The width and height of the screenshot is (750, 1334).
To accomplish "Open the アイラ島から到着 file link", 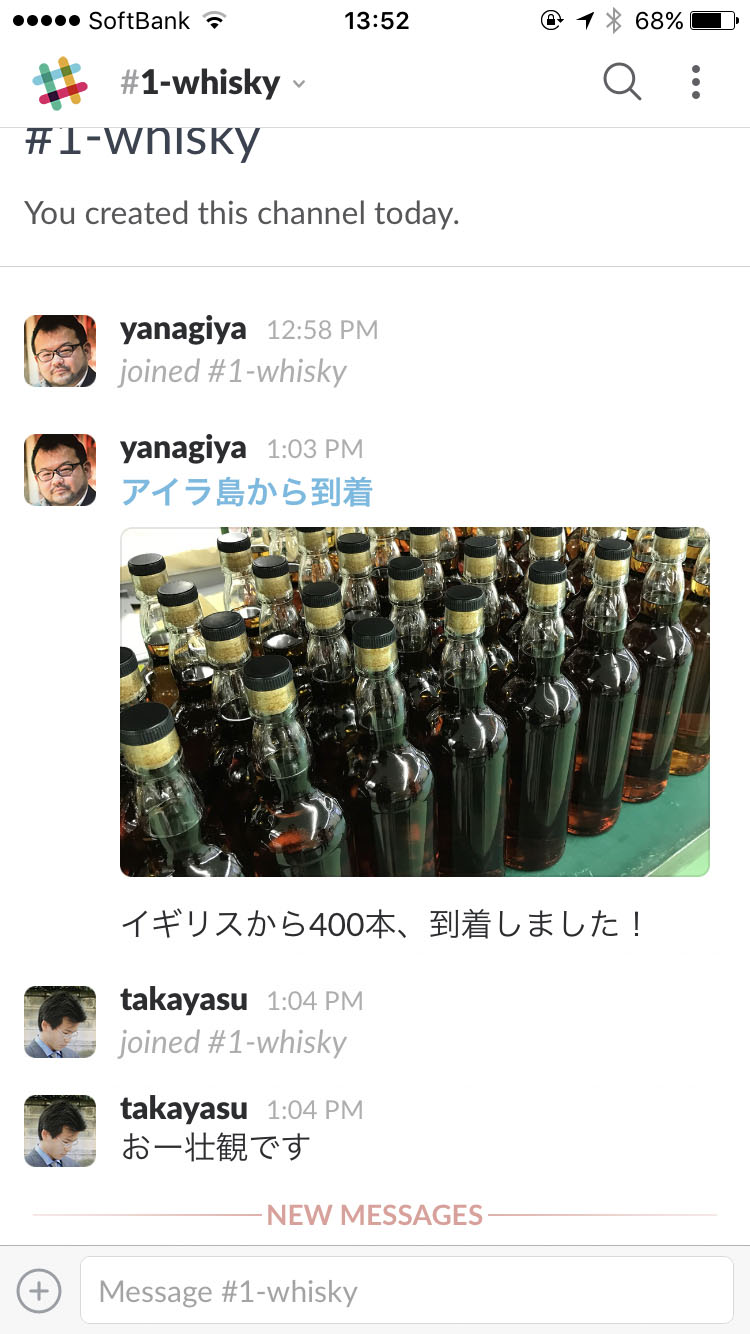I will click(247, 492).
